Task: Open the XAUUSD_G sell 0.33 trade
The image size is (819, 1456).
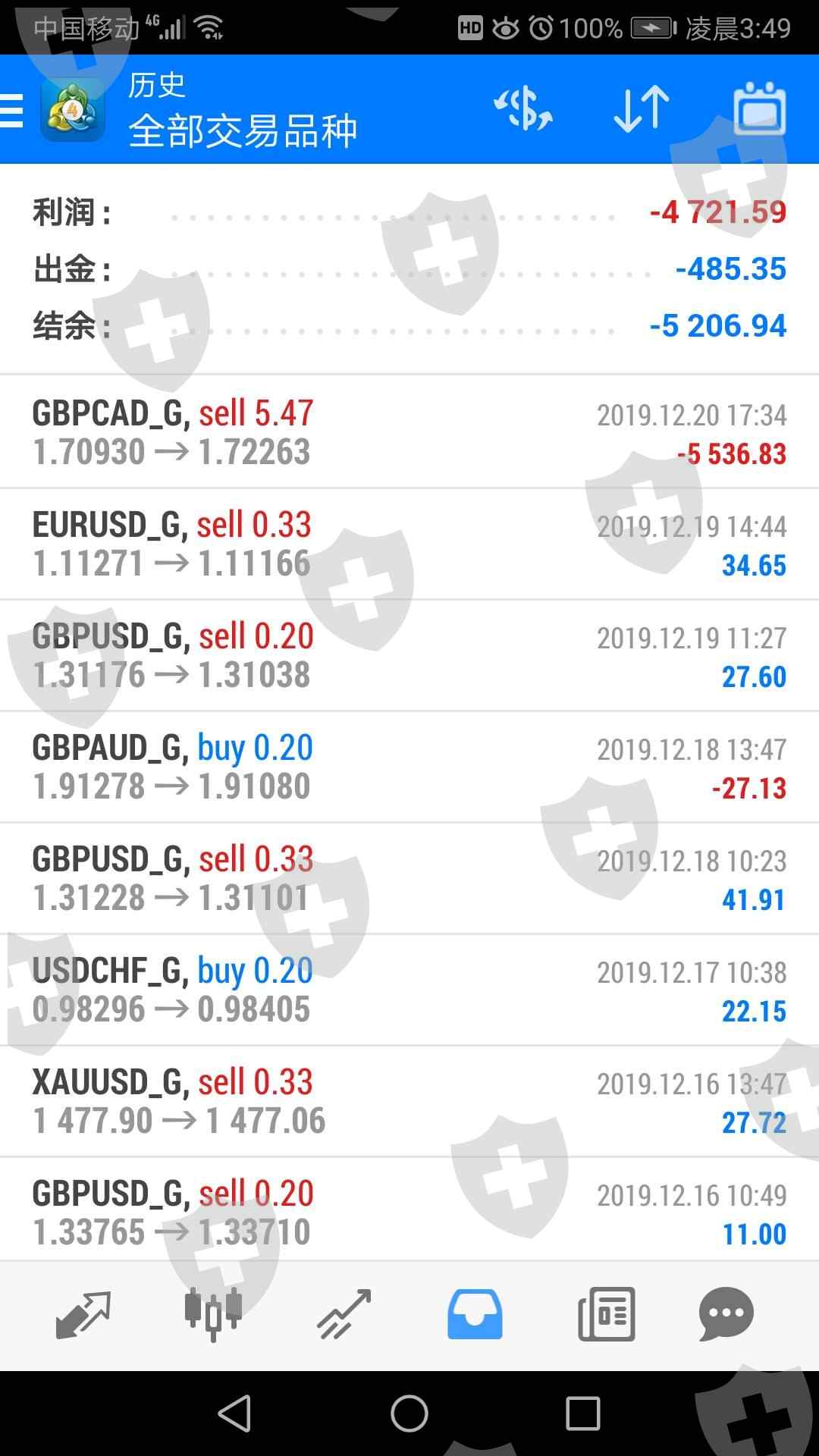Action: [409, 1101]
